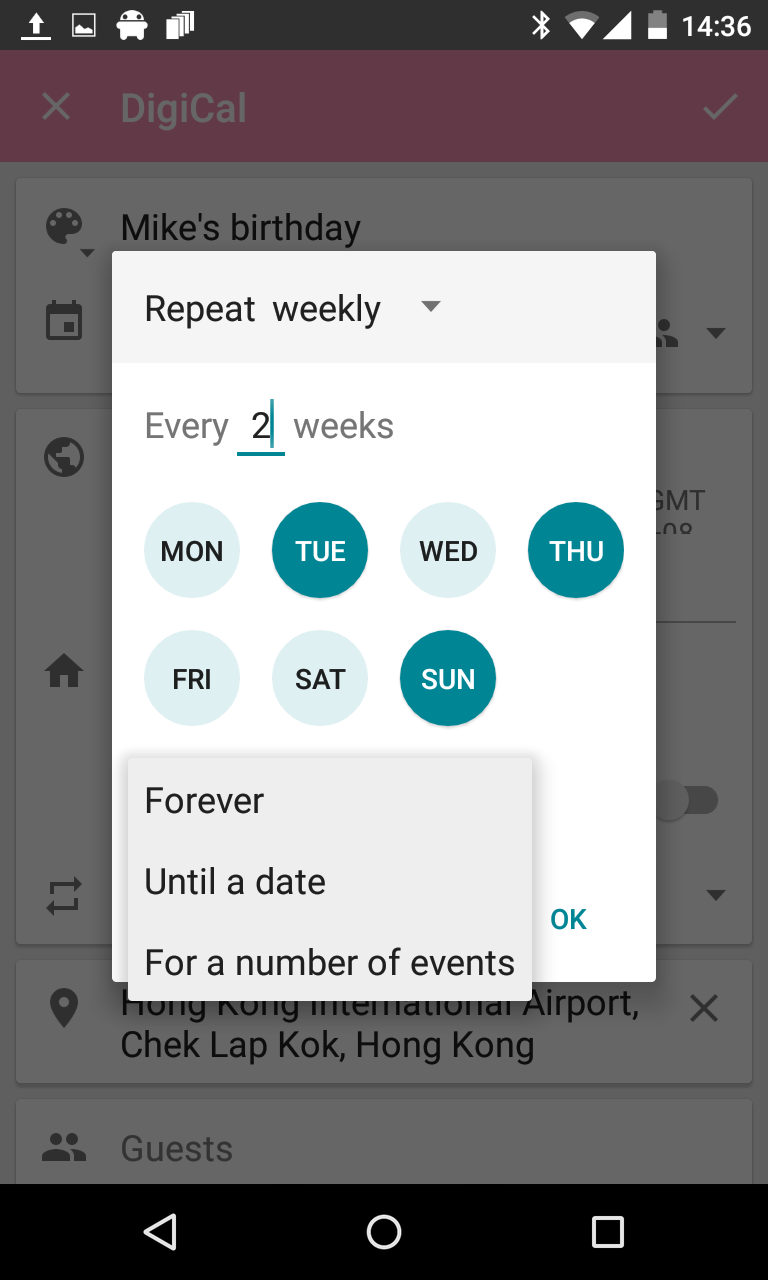Turn off Sunday repeat day
The image size is (768, 1280).
448,679
